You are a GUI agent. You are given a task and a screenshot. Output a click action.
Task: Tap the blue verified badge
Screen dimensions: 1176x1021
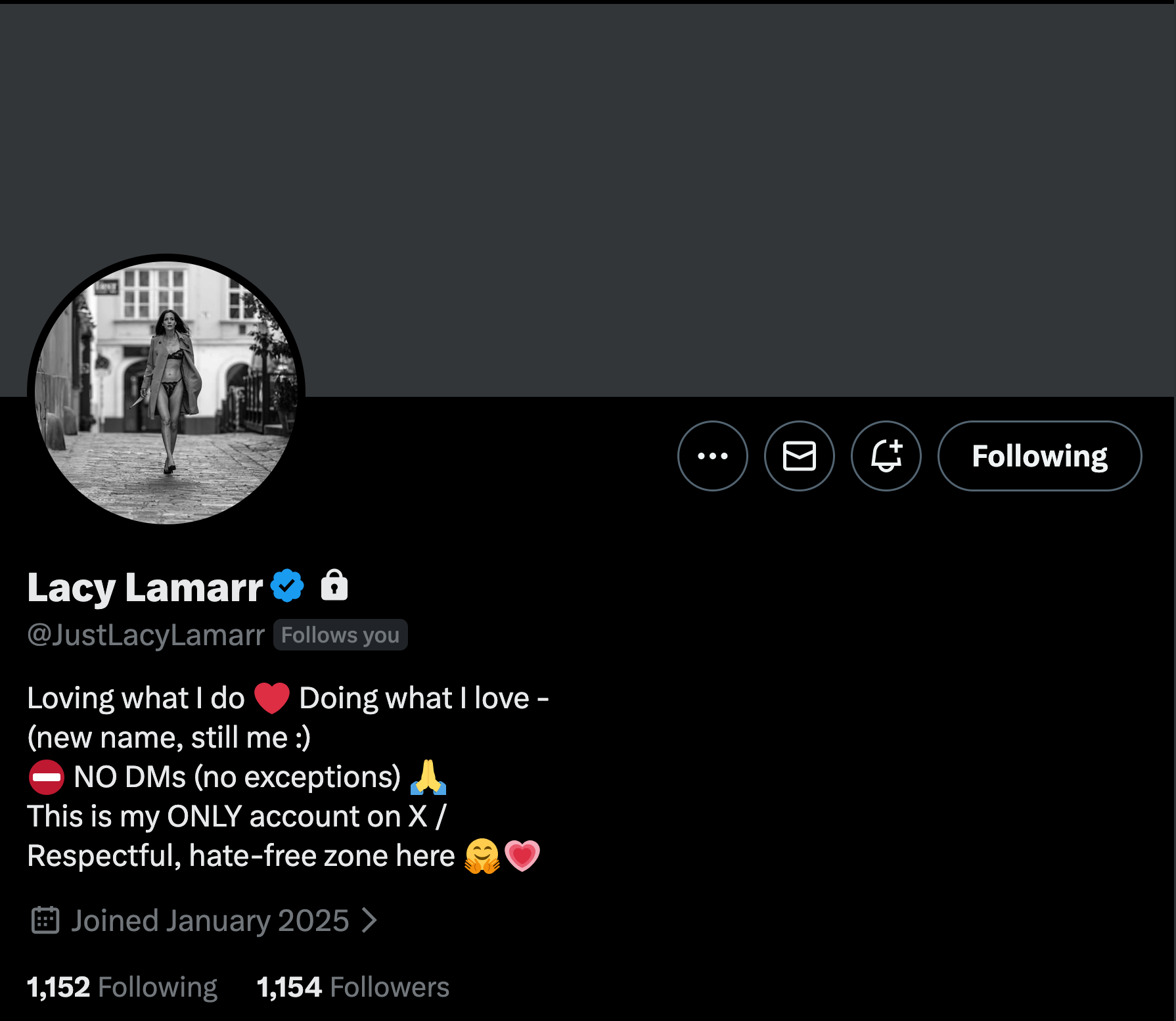pyautogui.click(x=288, y=586)
